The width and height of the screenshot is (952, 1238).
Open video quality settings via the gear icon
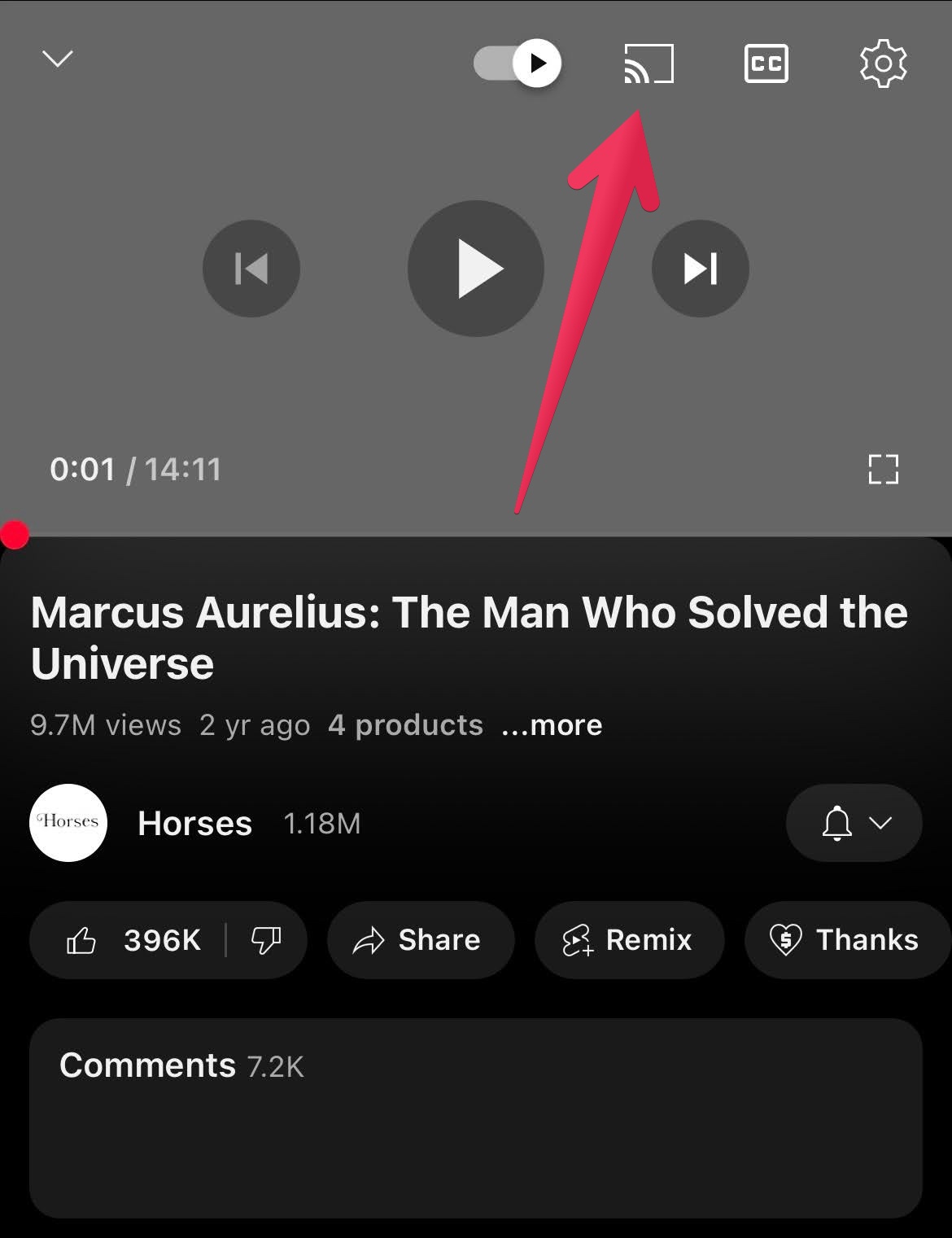point(884,63)
